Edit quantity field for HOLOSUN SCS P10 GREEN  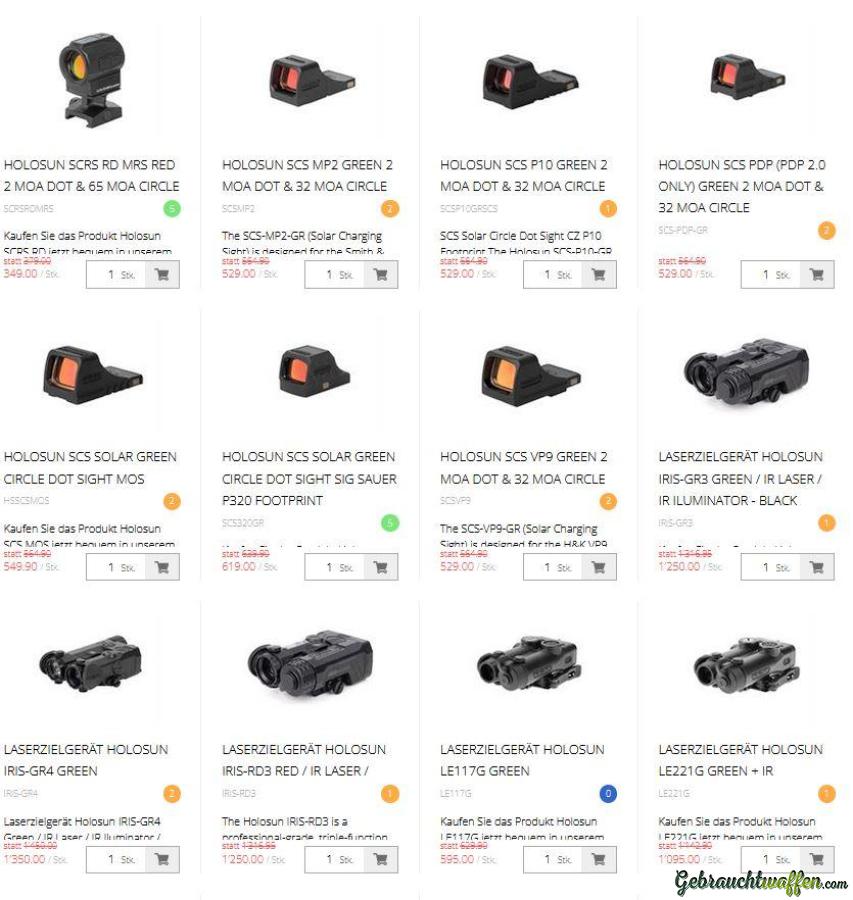[x=546, y=275]
